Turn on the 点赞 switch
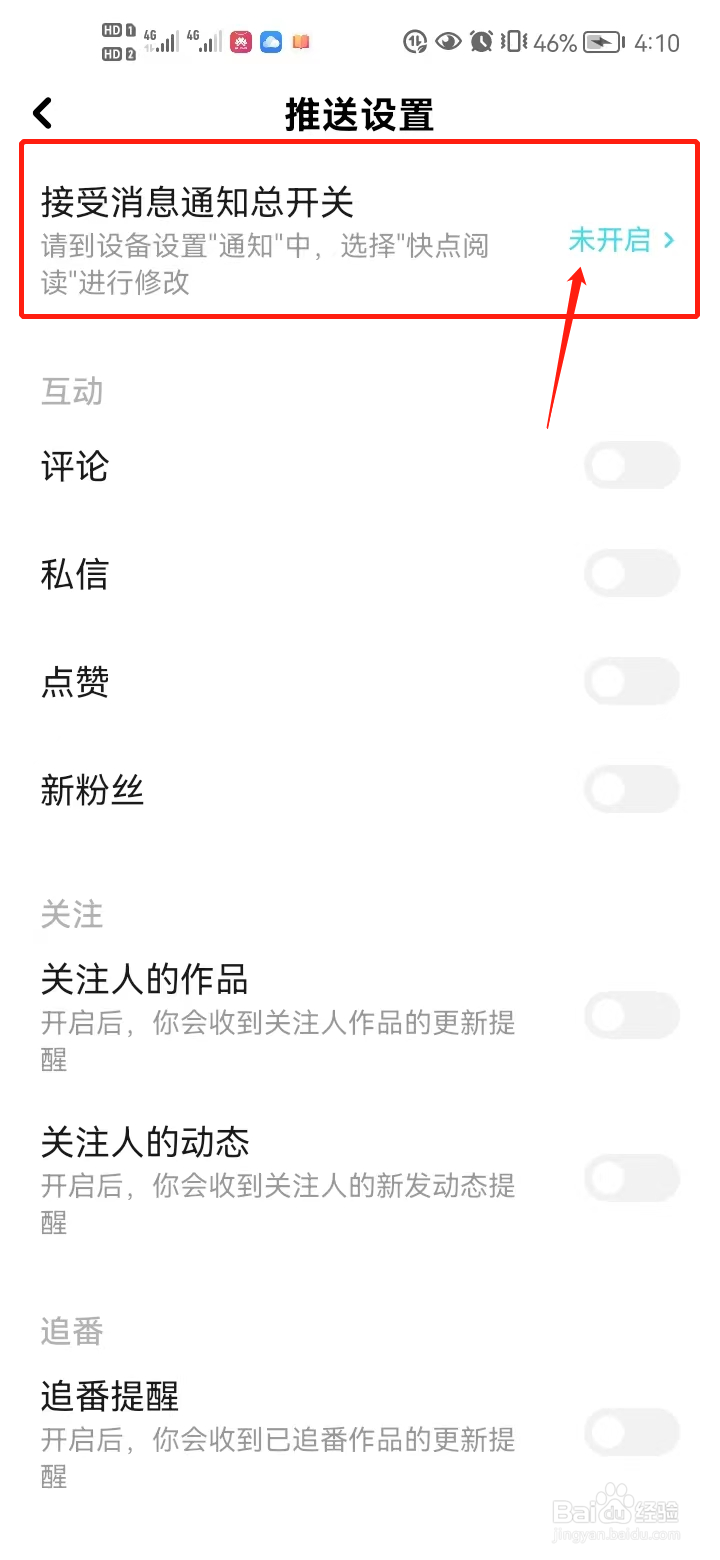 click(632, 681)
